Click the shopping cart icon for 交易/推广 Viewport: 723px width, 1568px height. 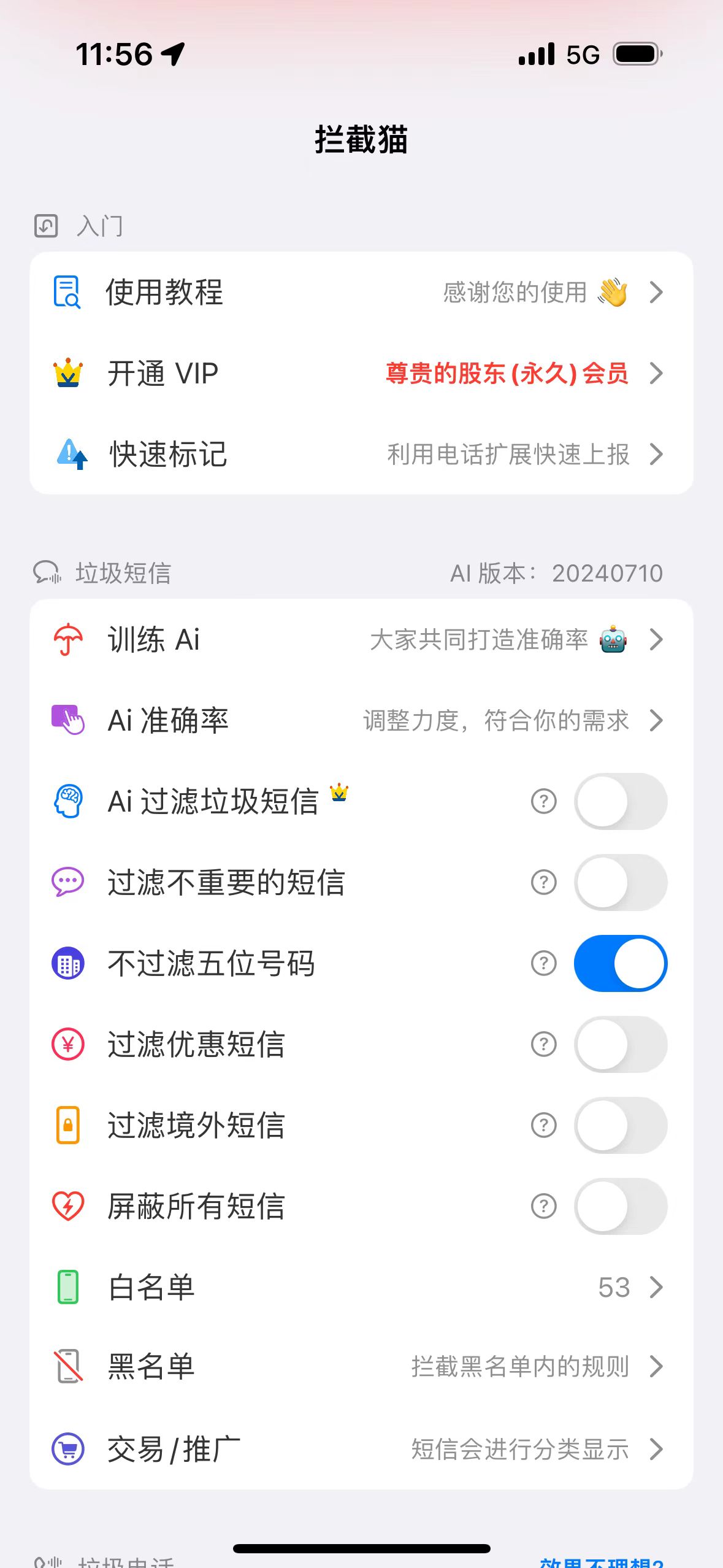coord(67,1448)
